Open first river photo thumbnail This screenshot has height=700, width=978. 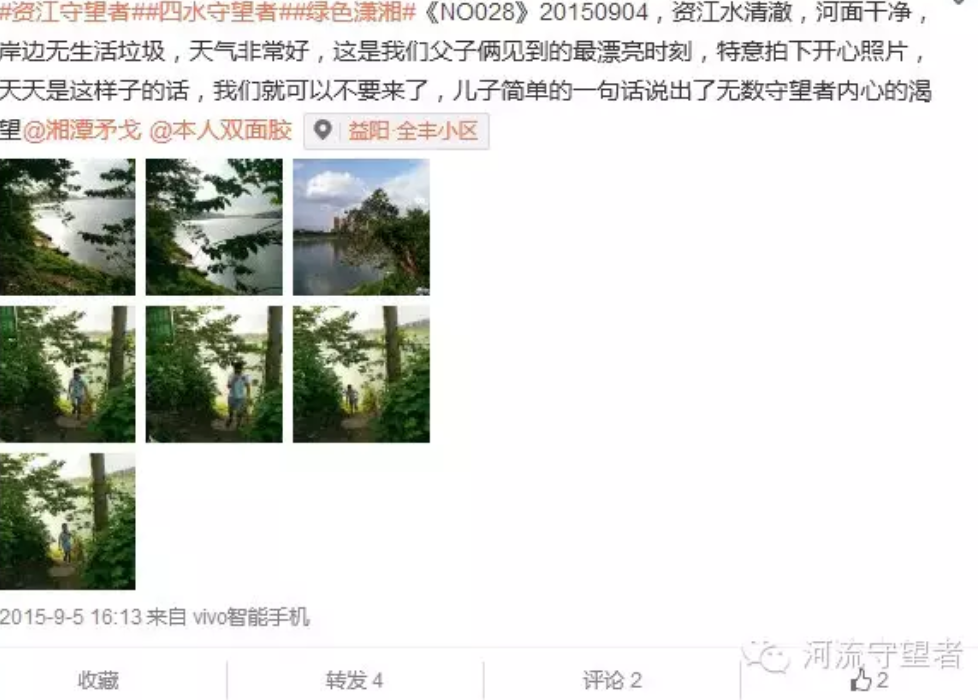(67, 227)
